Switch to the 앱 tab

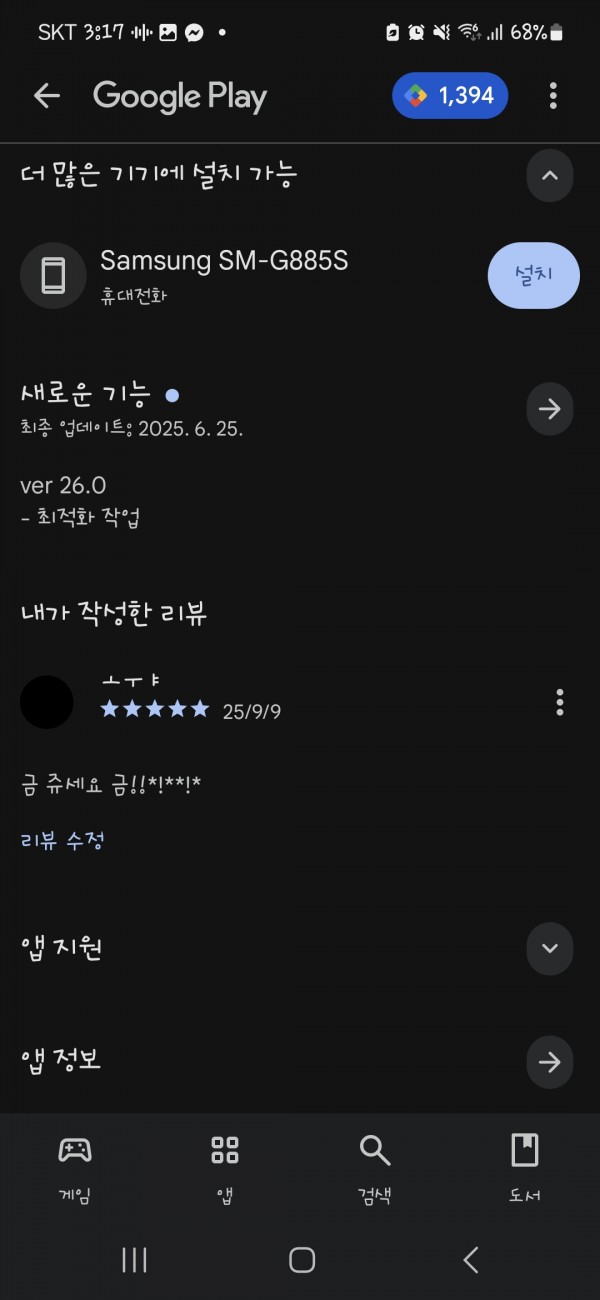[x=225, y=1168]
